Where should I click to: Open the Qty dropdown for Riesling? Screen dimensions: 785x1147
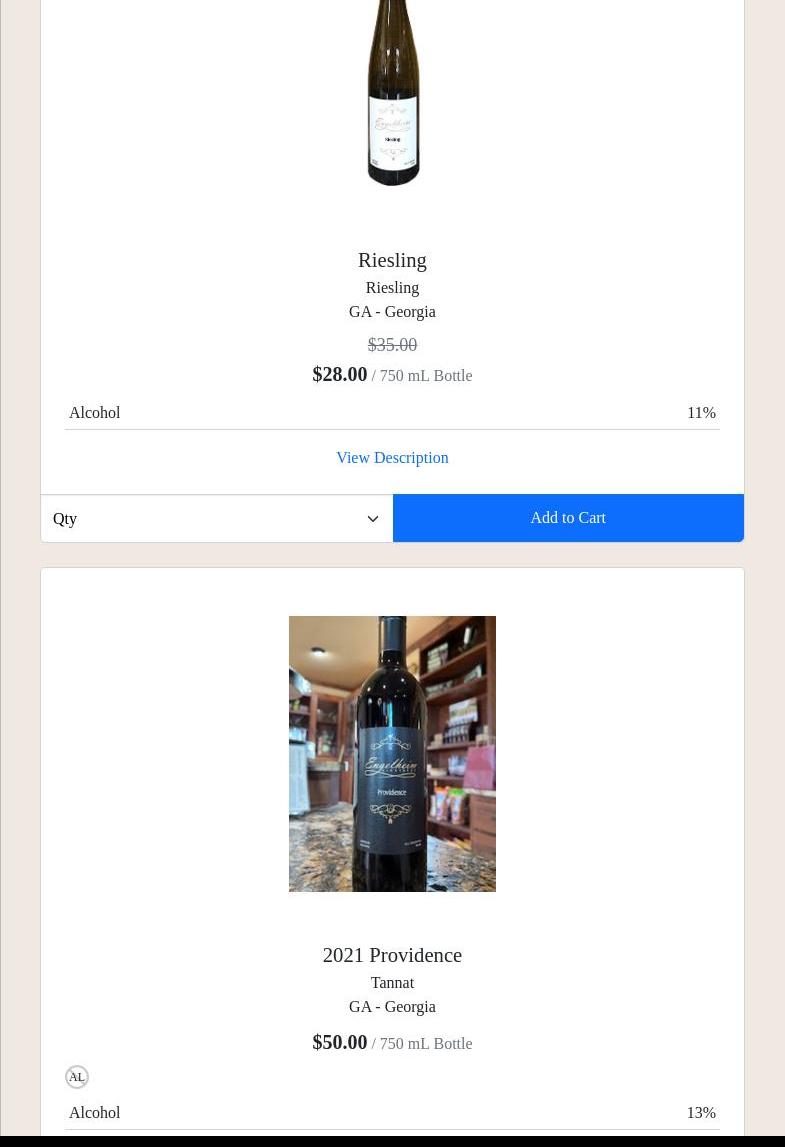pos(216,519)
